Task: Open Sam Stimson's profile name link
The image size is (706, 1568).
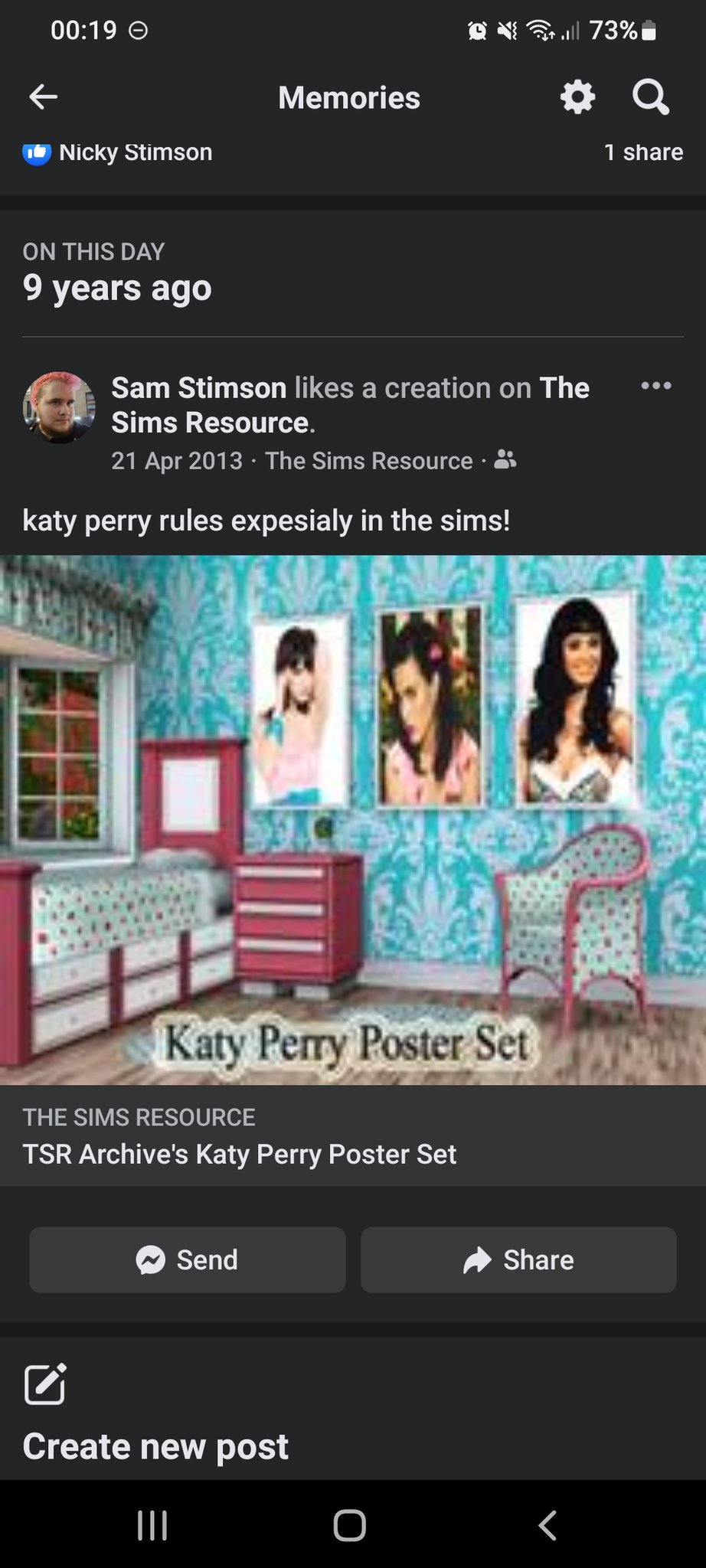Action: click(x=199, y=388)
